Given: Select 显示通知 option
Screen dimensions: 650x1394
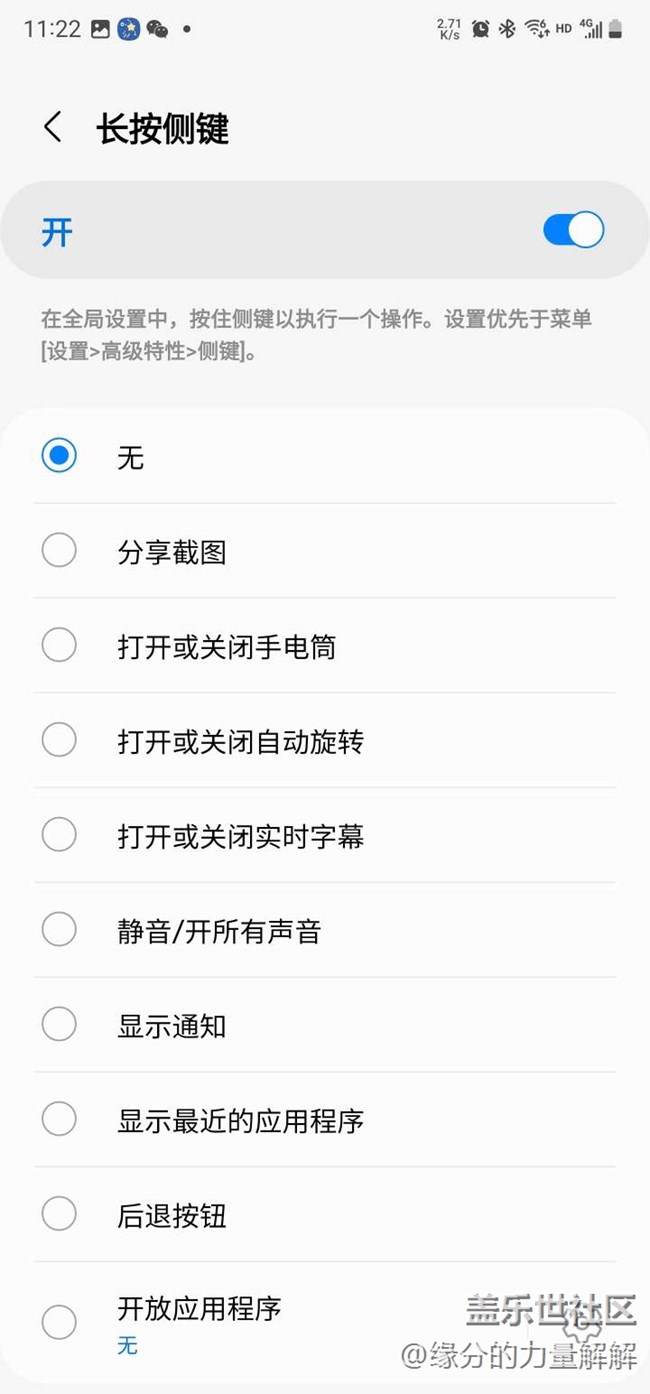Looking at the screenshot, I should [x=59, y=1025].
